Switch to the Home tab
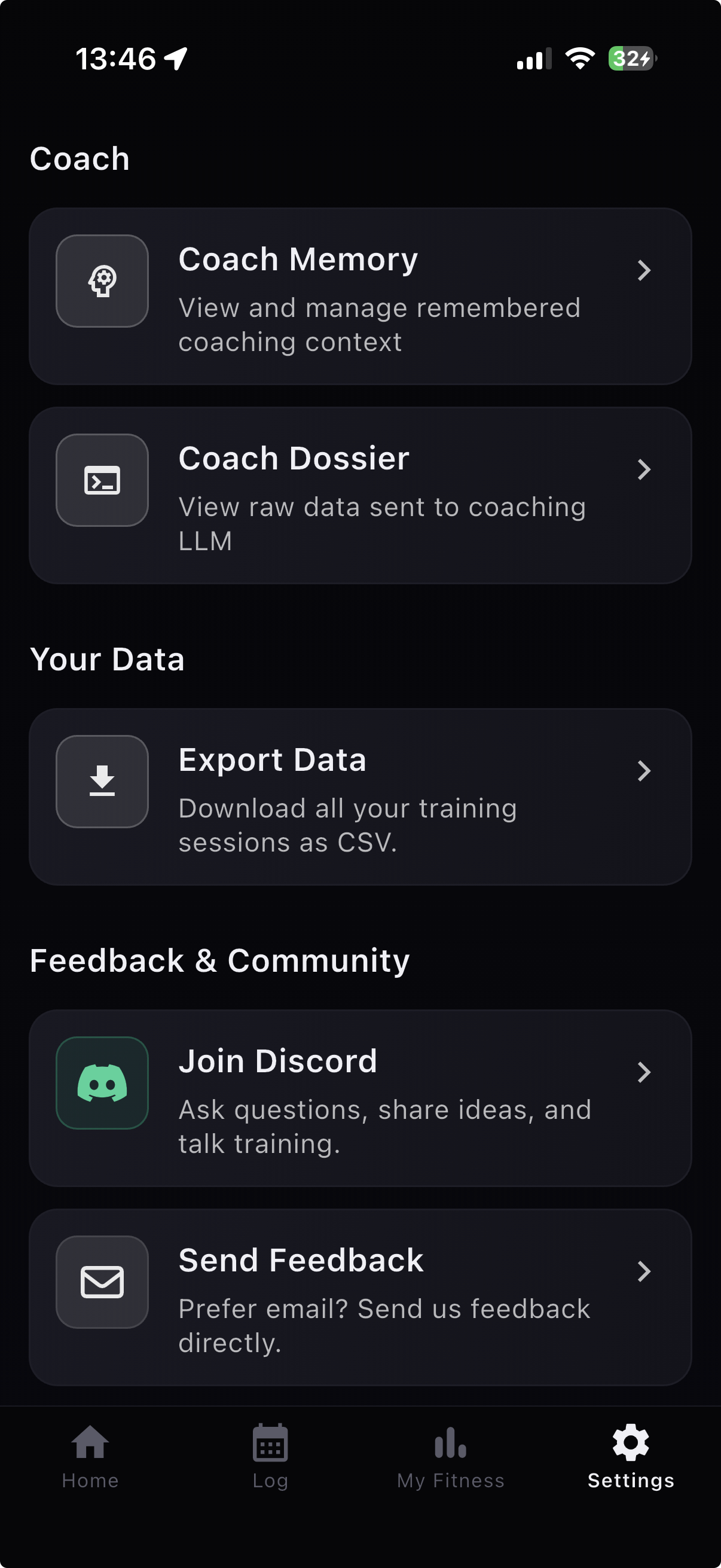This screenshot has width=721, height=1568. tap(90, 1456)
